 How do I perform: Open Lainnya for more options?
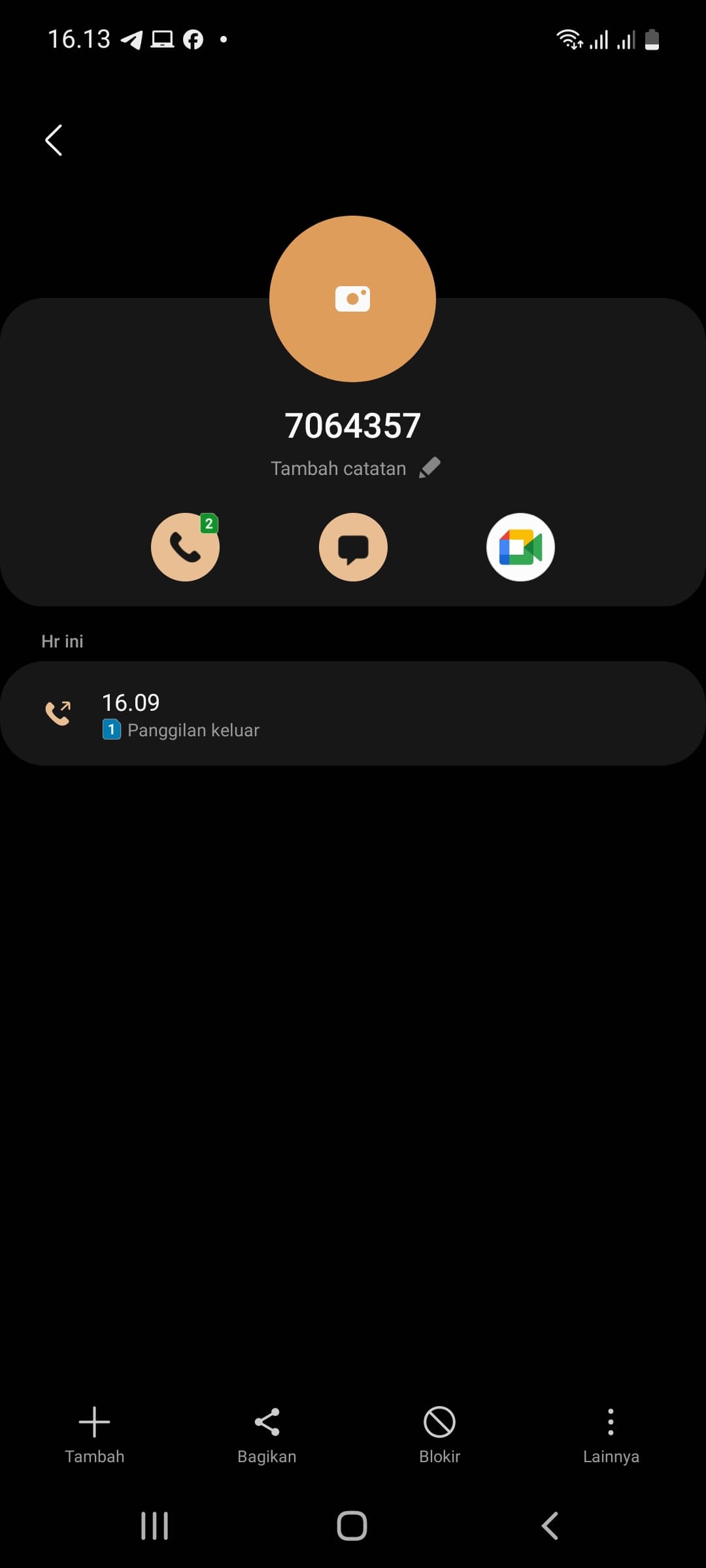611,1434
